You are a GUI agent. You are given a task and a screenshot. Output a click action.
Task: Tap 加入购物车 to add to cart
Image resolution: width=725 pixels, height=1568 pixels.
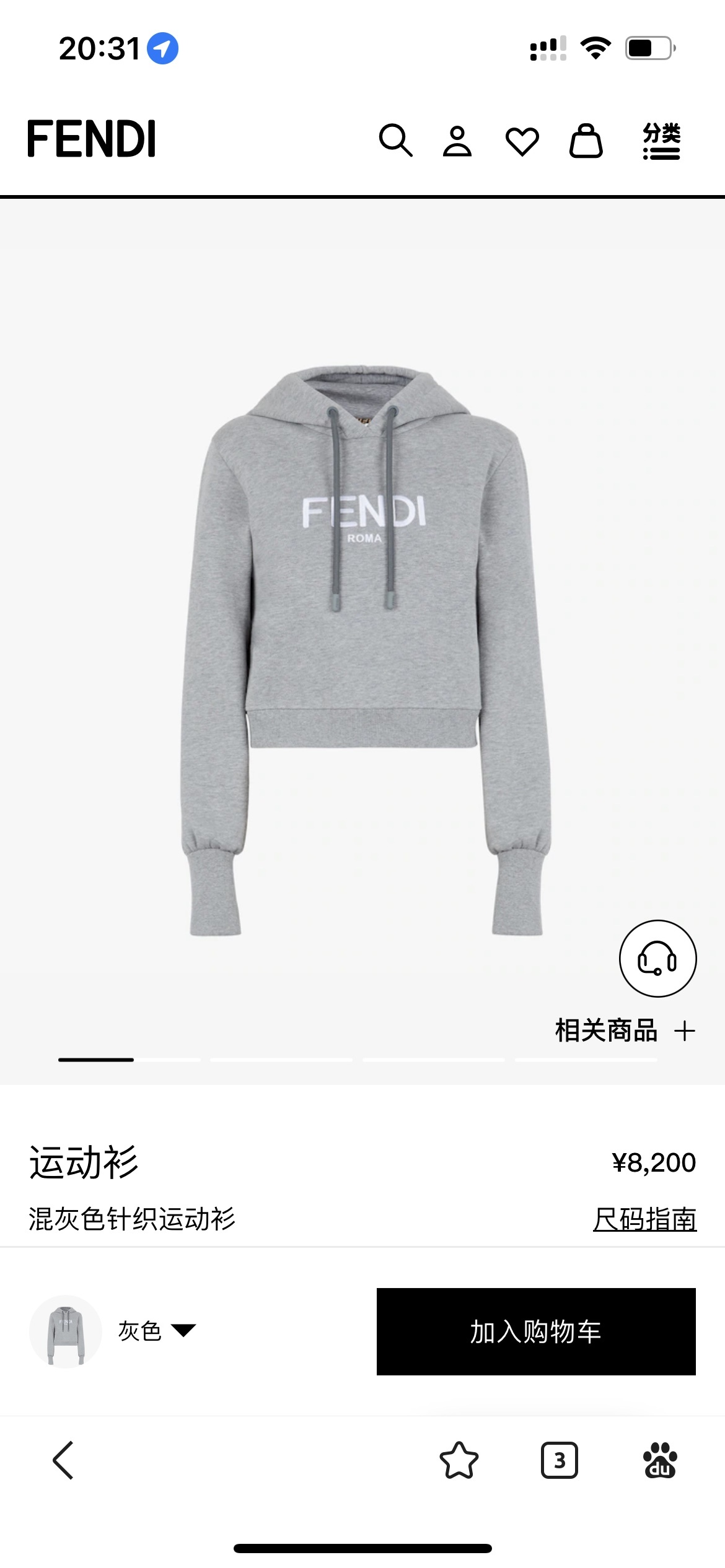click(536, 1331)
